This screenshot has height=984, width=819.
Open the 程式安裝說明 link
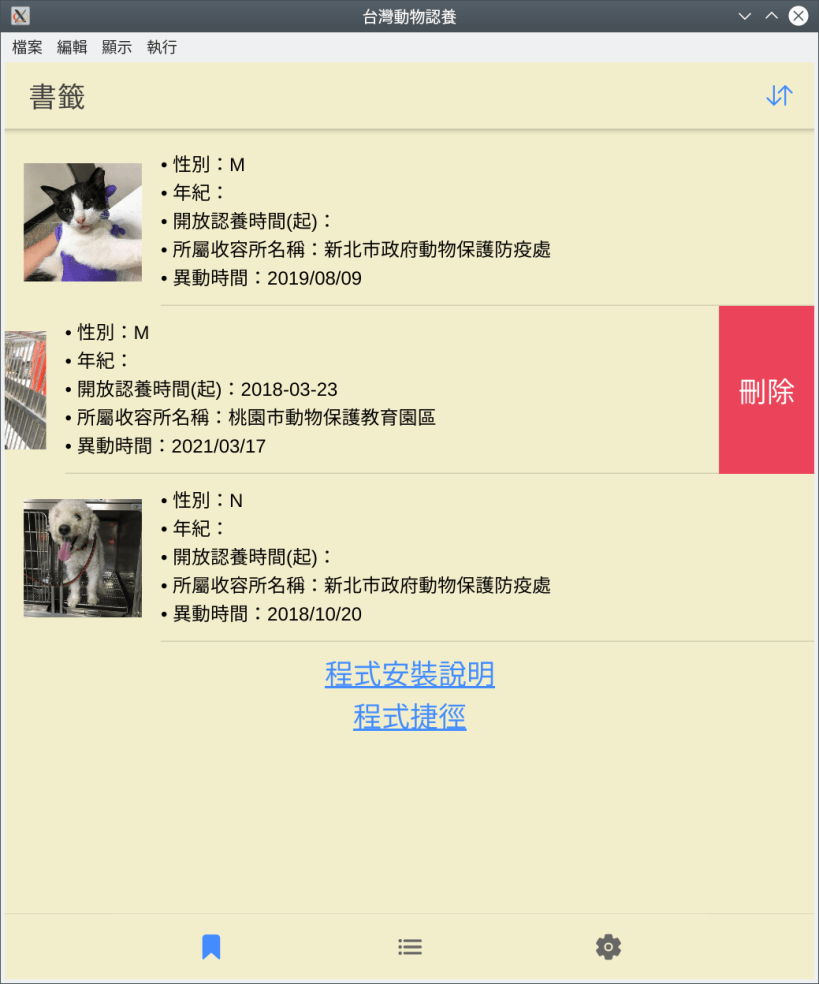pos(409,675)
